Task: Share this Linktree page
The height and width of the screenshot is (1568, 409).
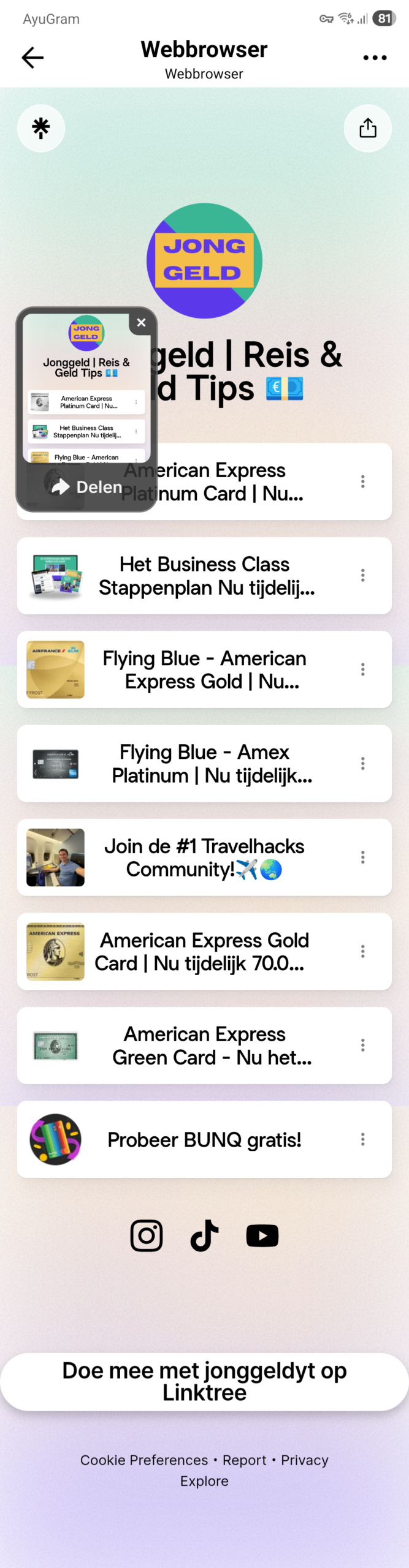Action: [x=367, y=128]
